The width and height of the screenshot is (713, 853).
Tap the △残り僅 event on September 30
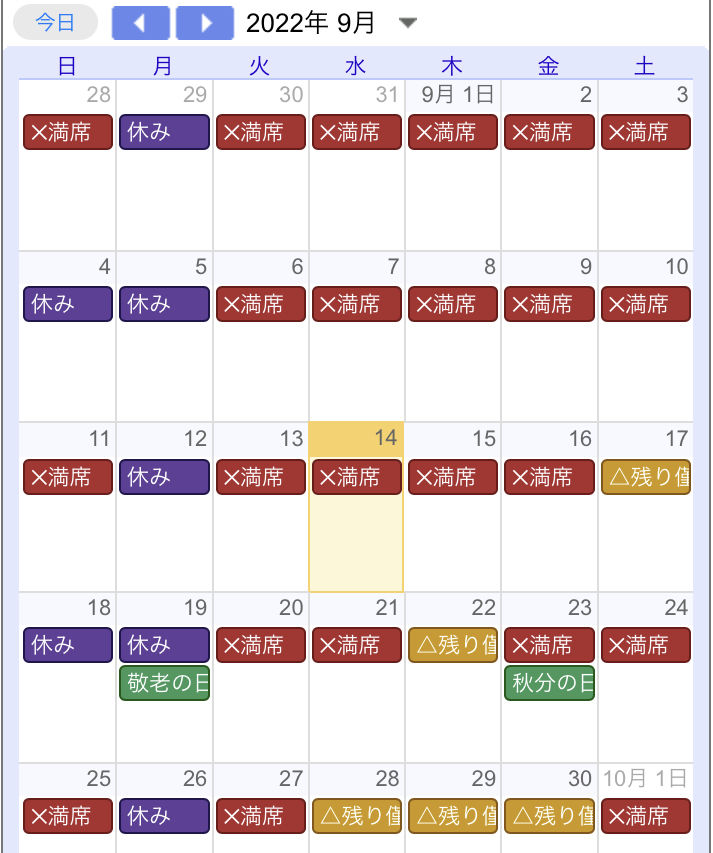[549, 816]
